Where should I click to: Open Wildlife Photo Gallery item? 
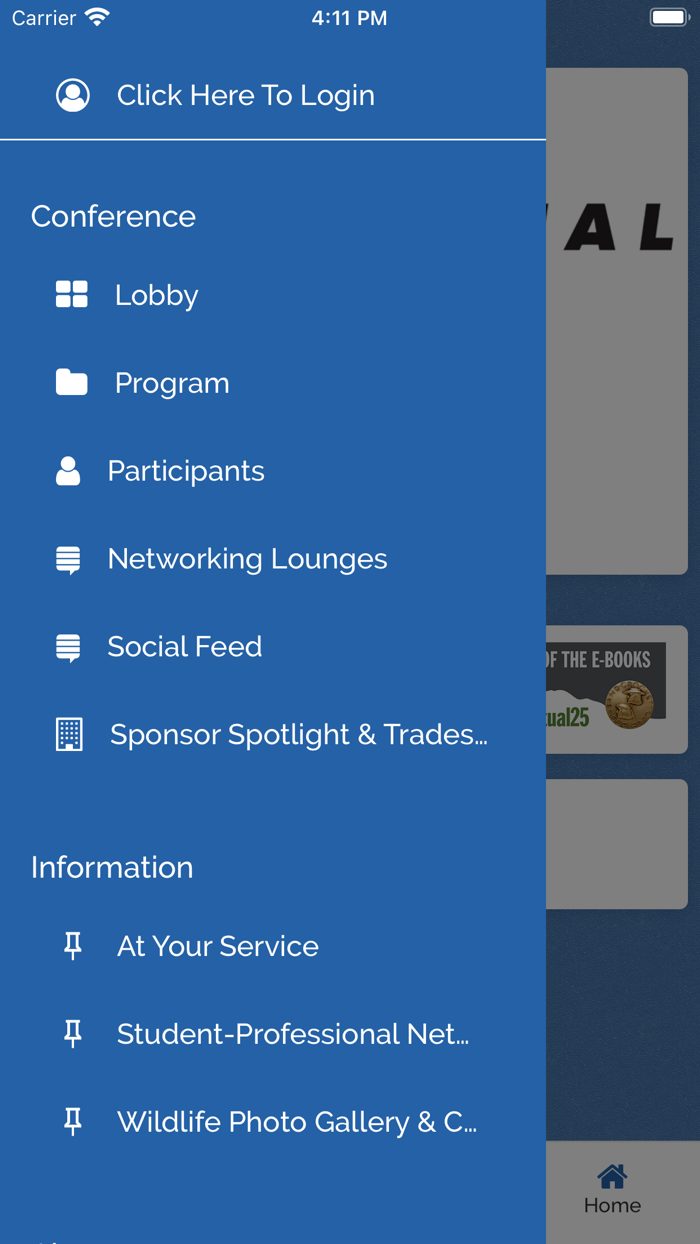coord(296,1123)
